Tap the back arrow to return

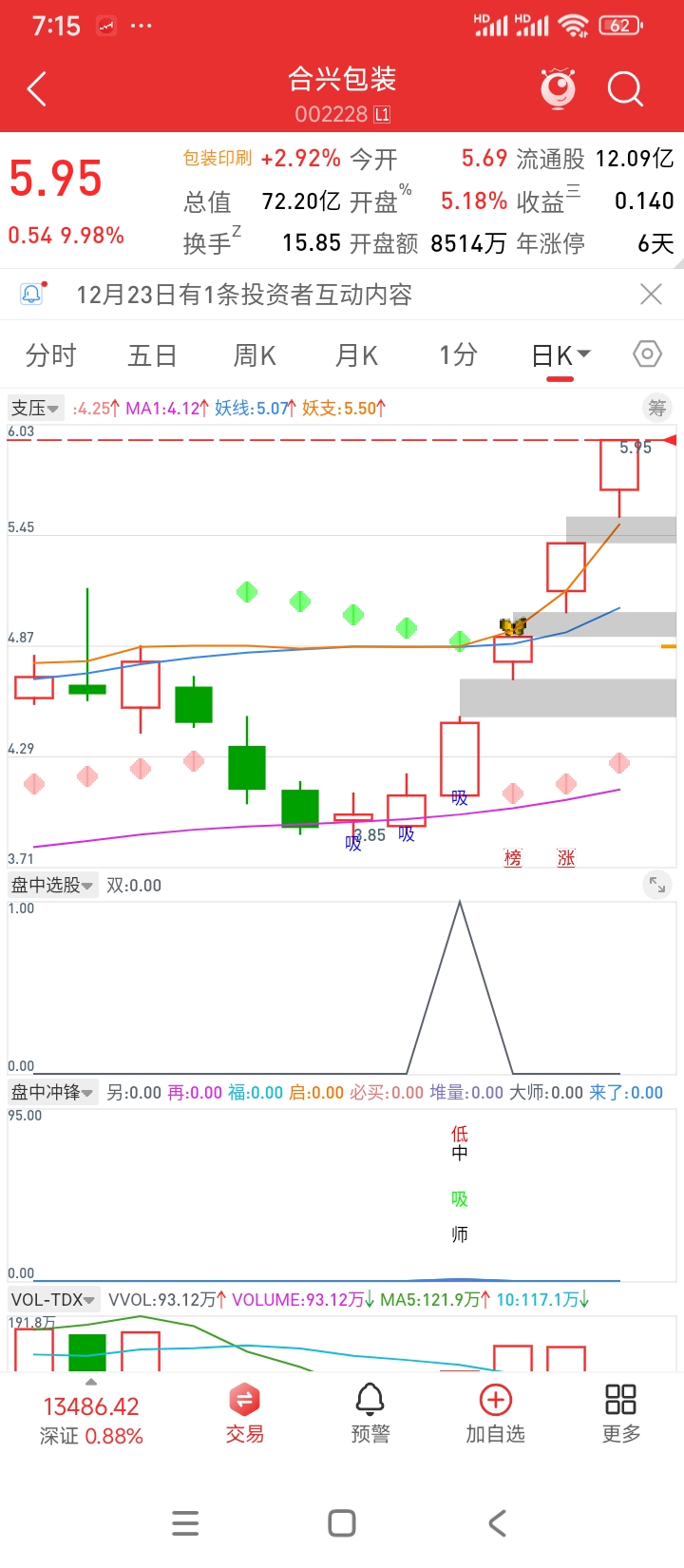click(36, 88)
